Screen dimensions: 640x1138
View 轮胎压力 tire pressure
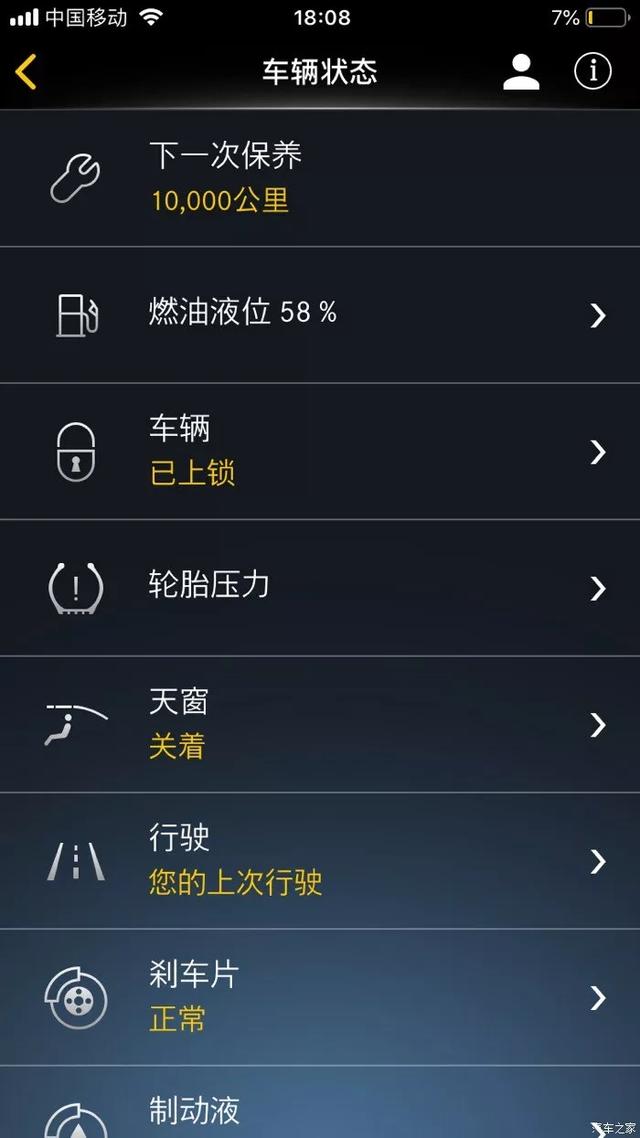[x=320, y=588]
